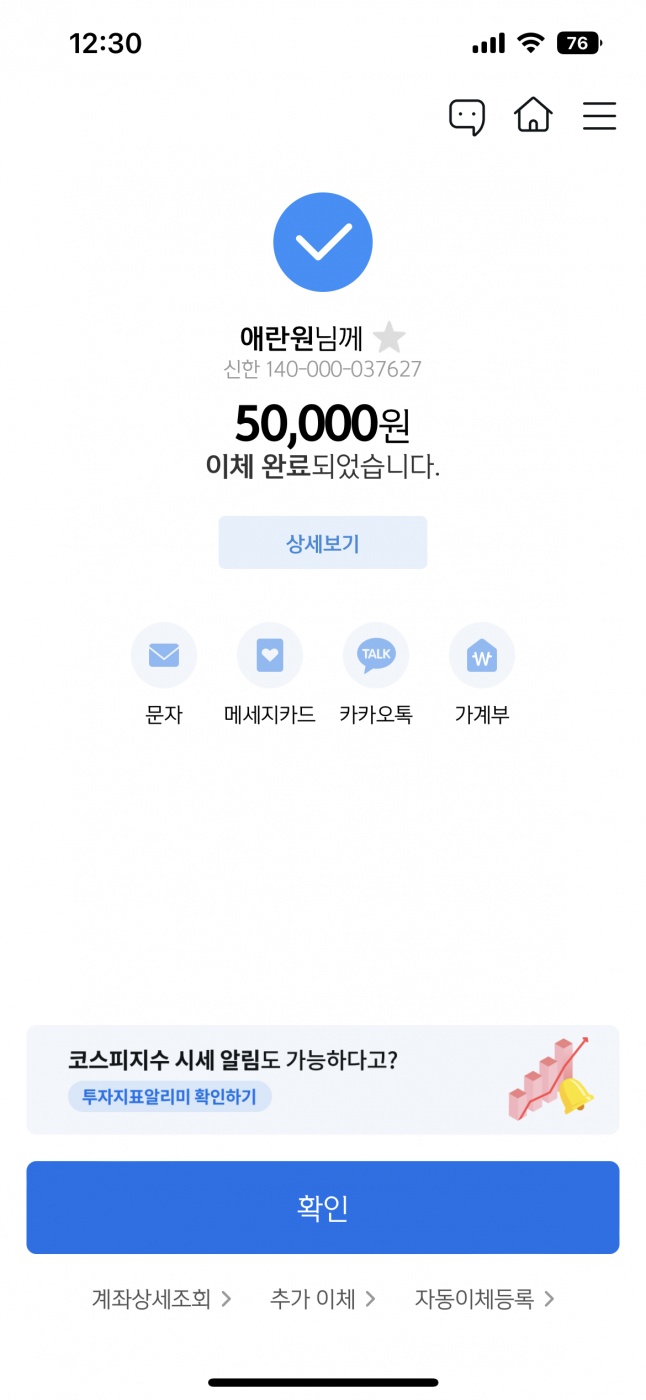
Task: Go to the home screen icon
Action: (533, 116)
